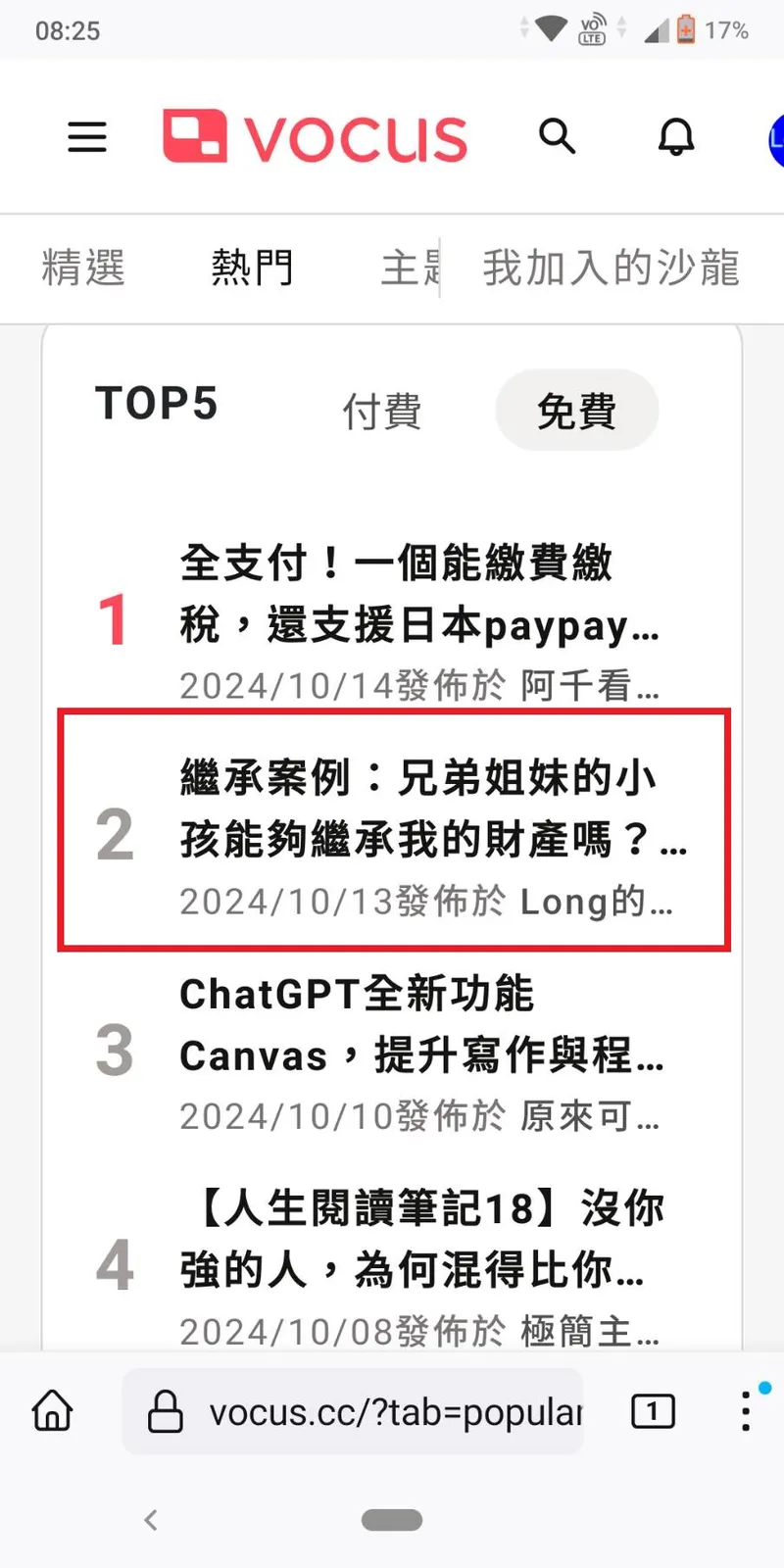
Task: Go to the browser home page
Action: [53, 1412]
